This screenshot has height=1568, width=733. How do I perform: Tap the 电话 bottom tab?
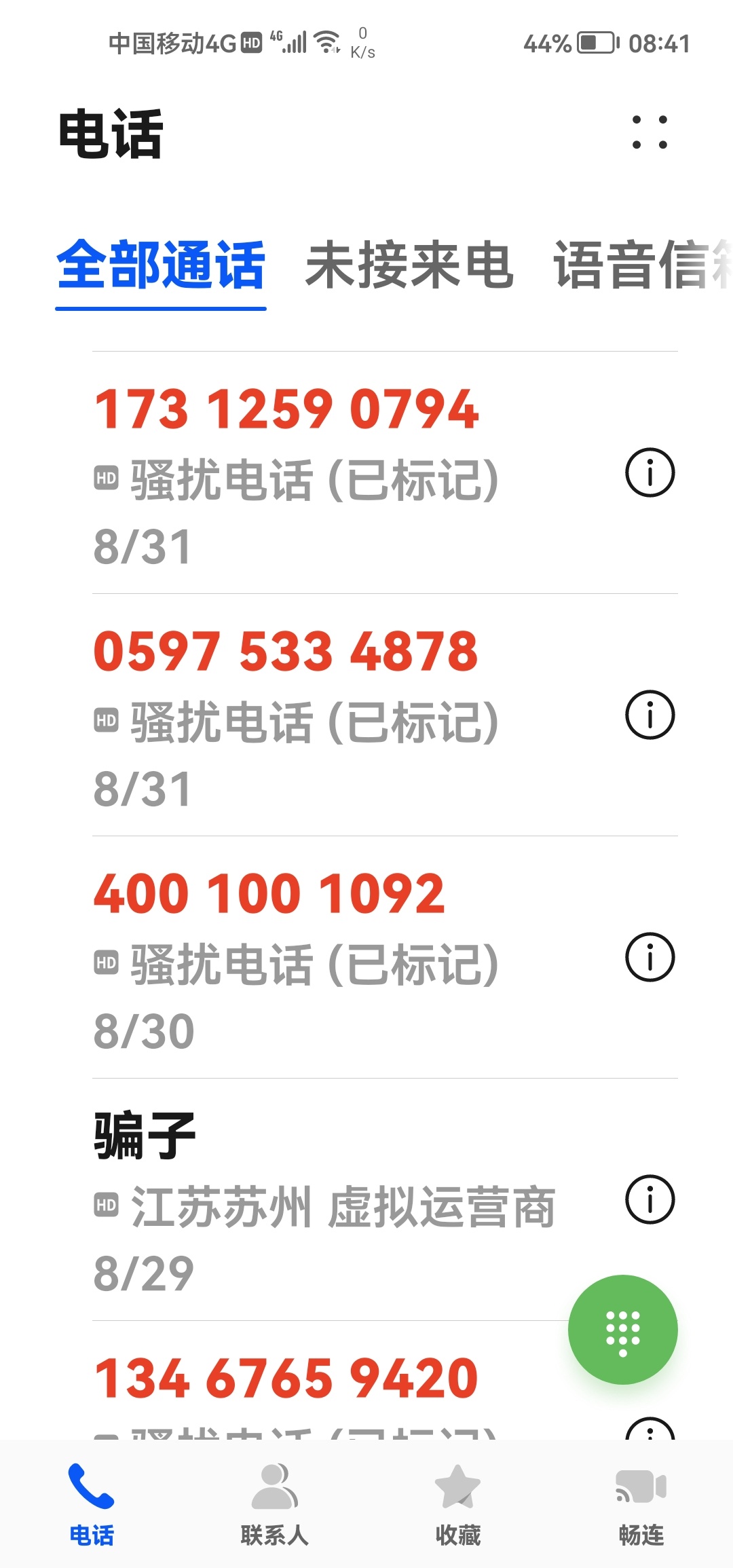pos(92,1504)
